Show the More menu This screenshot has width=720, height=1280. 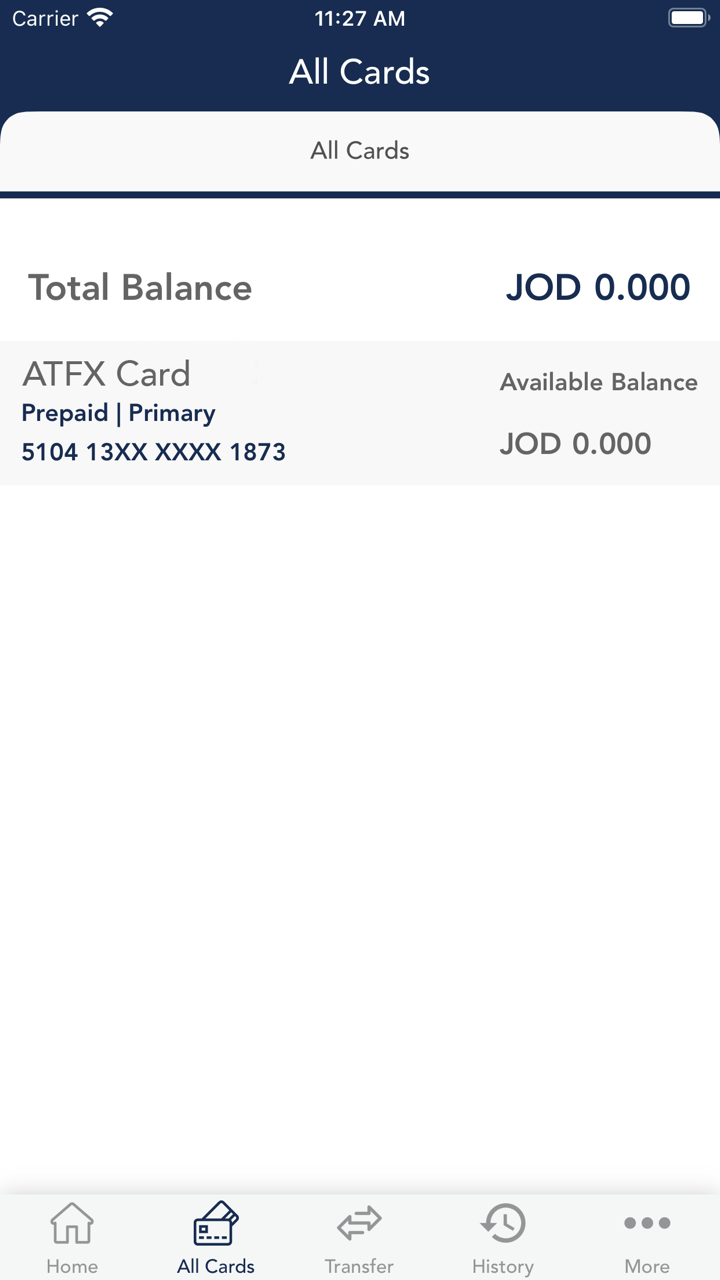coord(647,1238)
